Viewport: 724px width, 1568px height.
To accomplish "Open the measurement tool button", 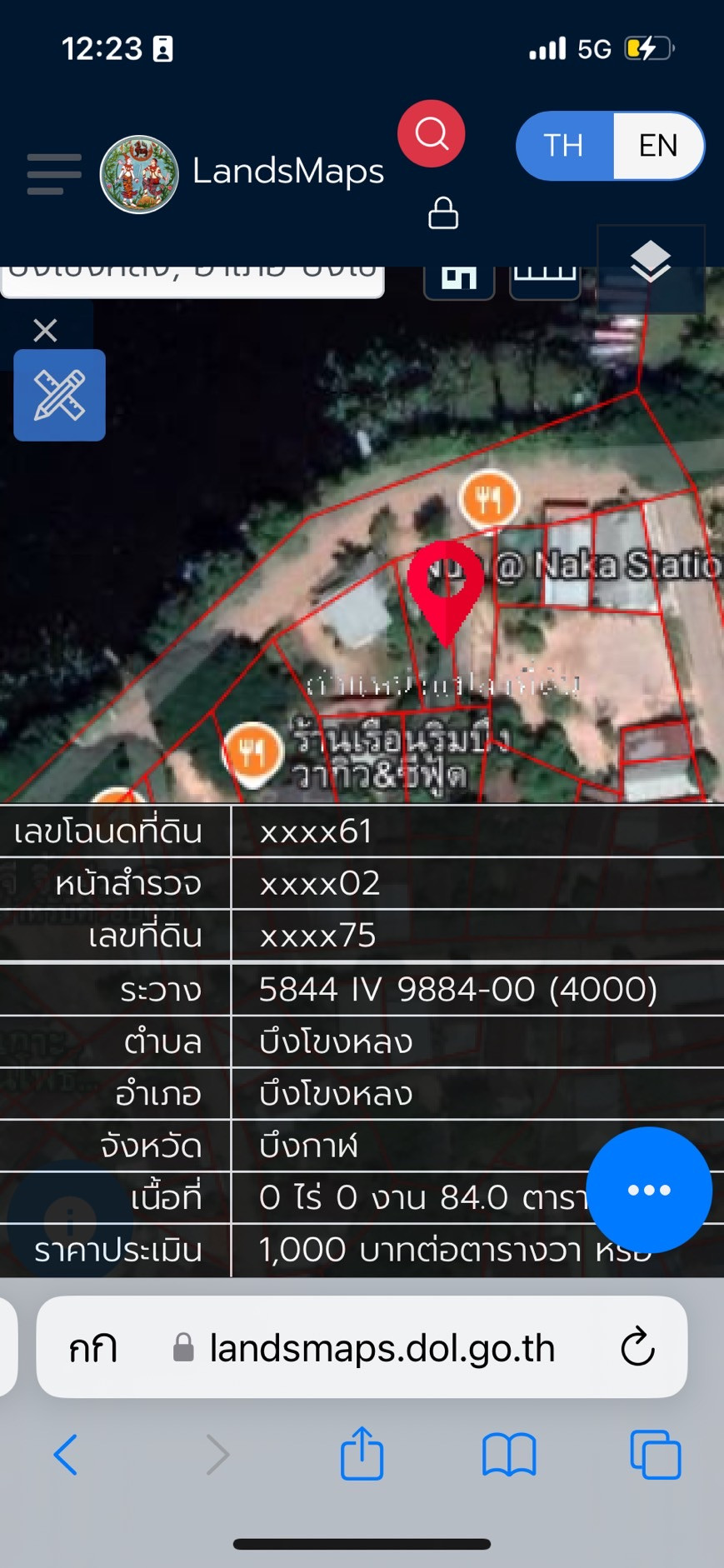I will click(x=59, y=395).
